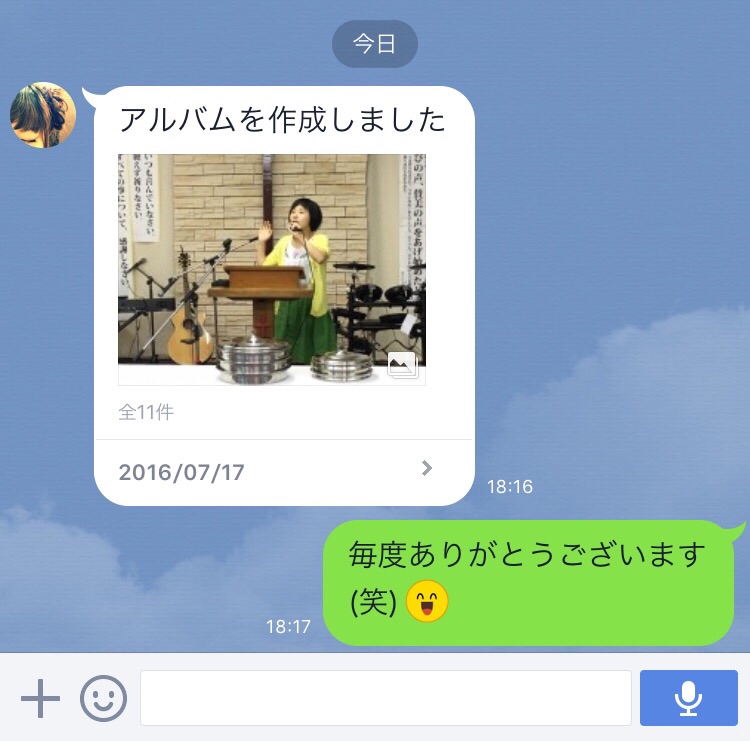View the sender's profile picture
750x741 pixels.
click(x=43, y=115)
